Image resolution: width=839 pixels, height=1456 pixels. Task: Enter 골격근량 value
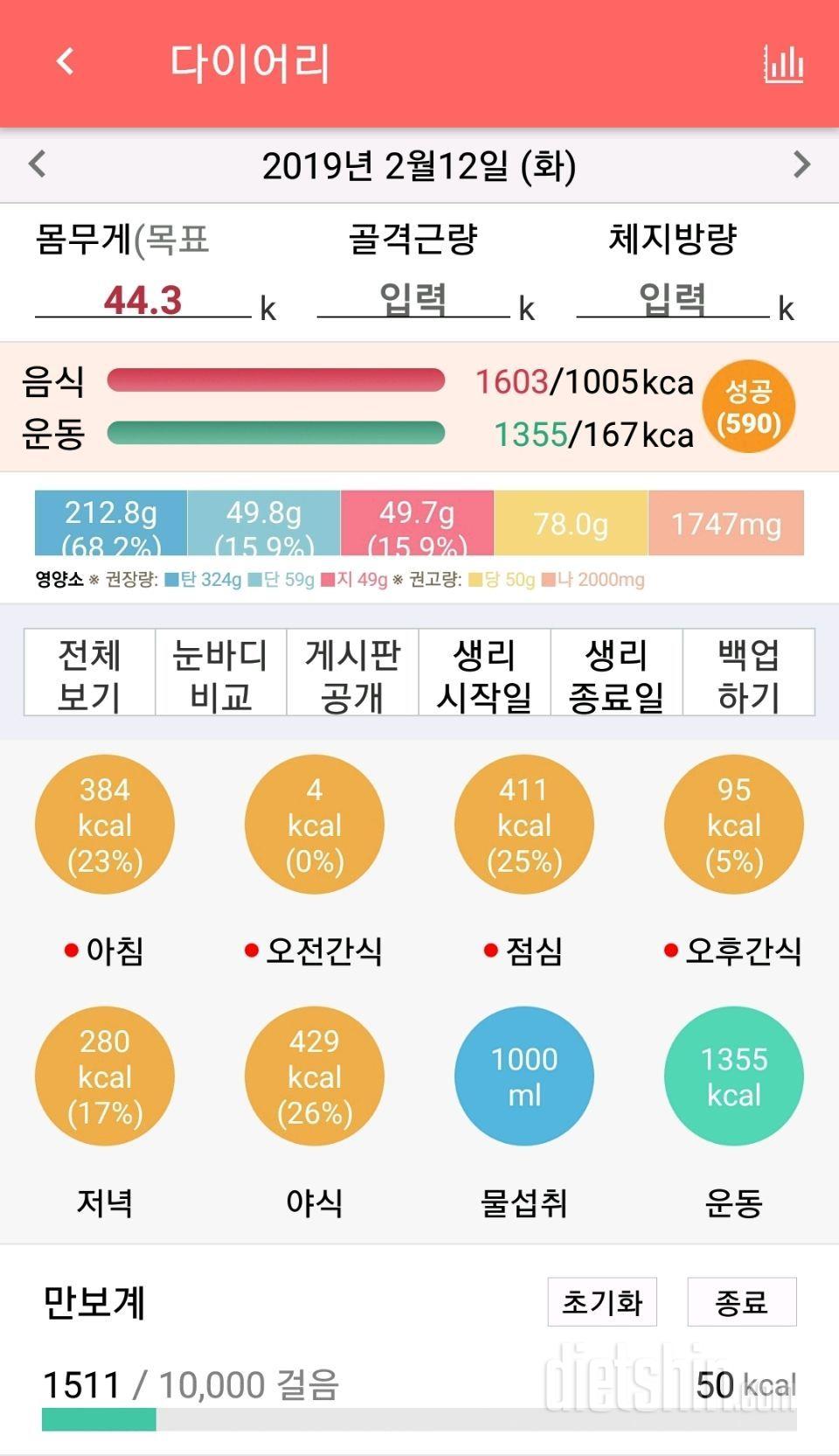pos(413,300)
